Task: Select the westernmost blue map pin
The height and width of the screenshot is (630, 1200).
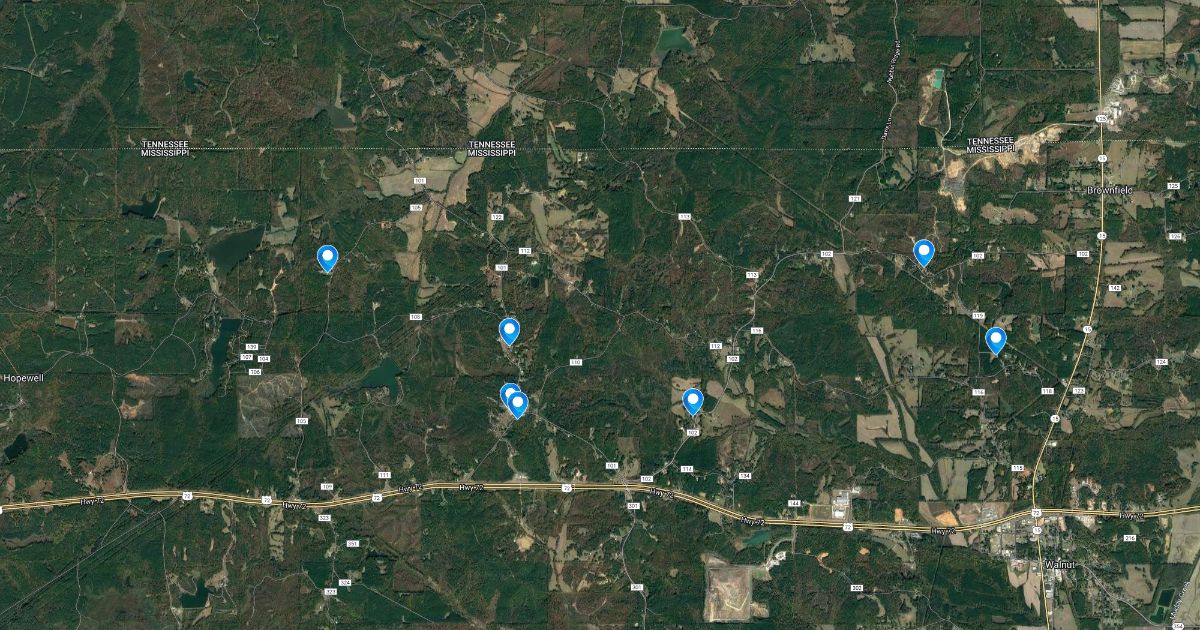Action: pos(327,258)
